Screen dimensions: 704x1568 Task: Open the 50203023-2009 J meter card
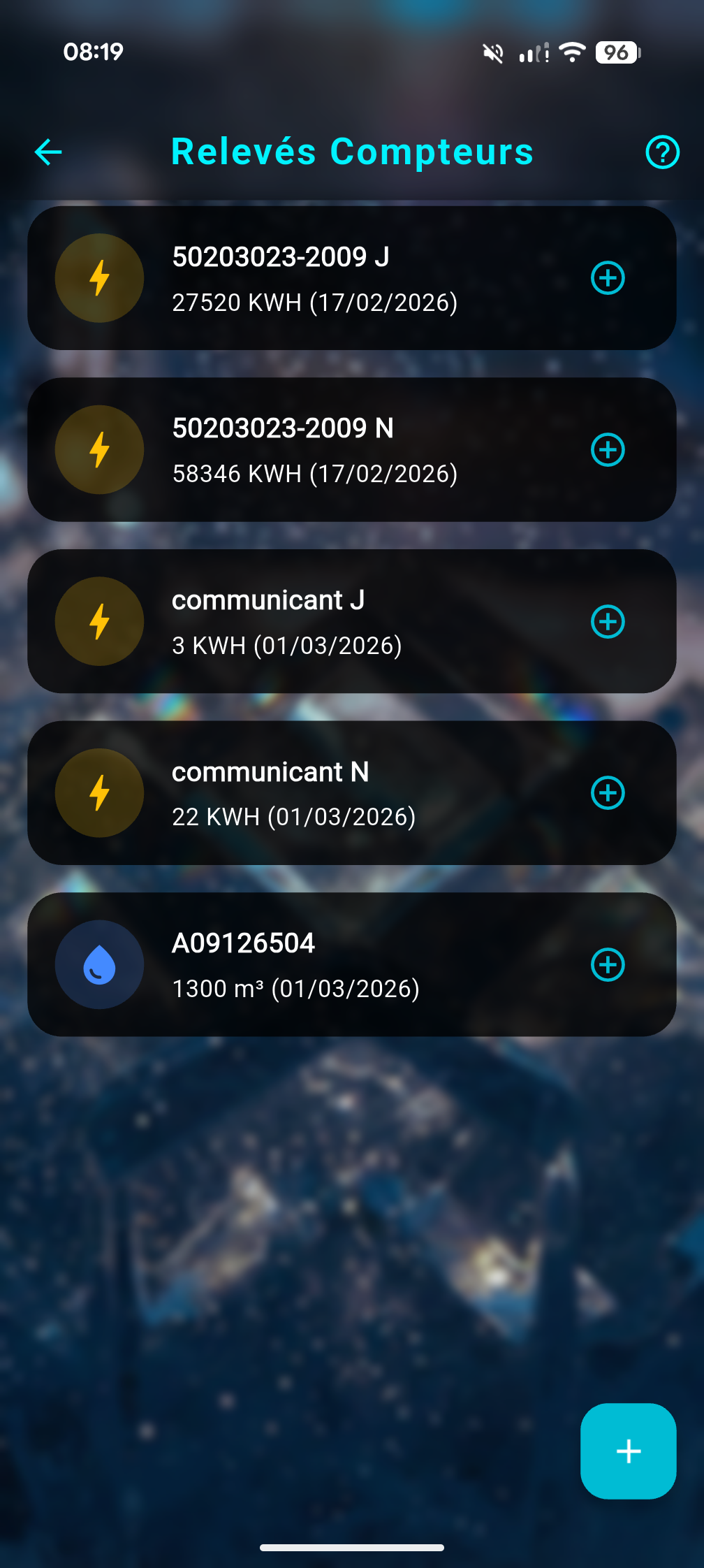coord(314,278)
